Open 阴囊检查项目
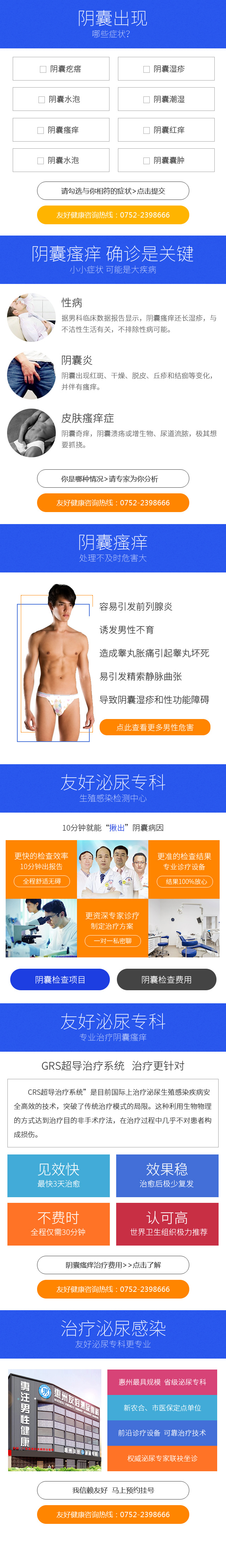Viewport: 226px width, 1568px height. point(60,979)
